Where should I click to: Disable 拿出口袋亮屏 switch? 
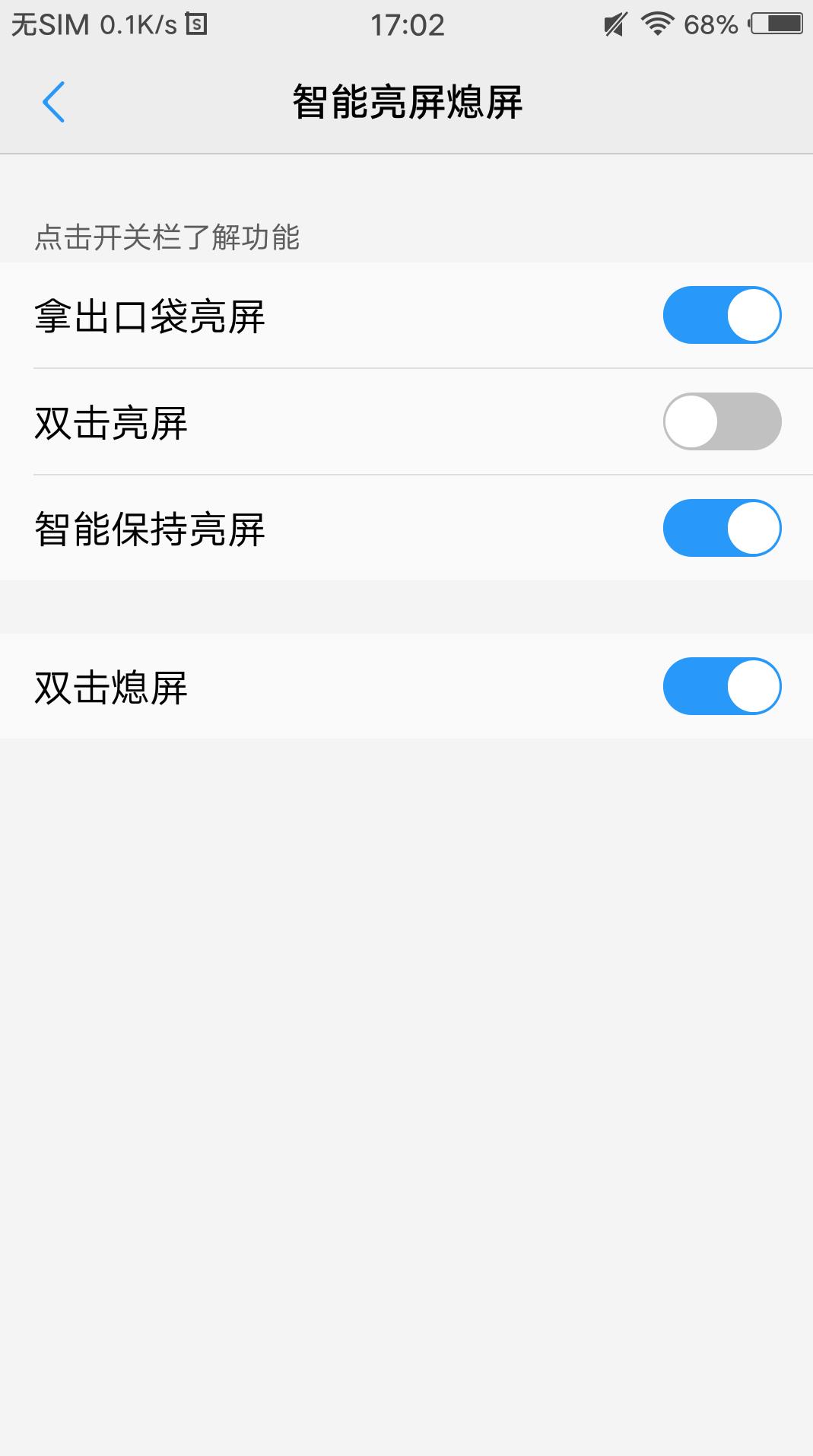(x=721, y=314)
